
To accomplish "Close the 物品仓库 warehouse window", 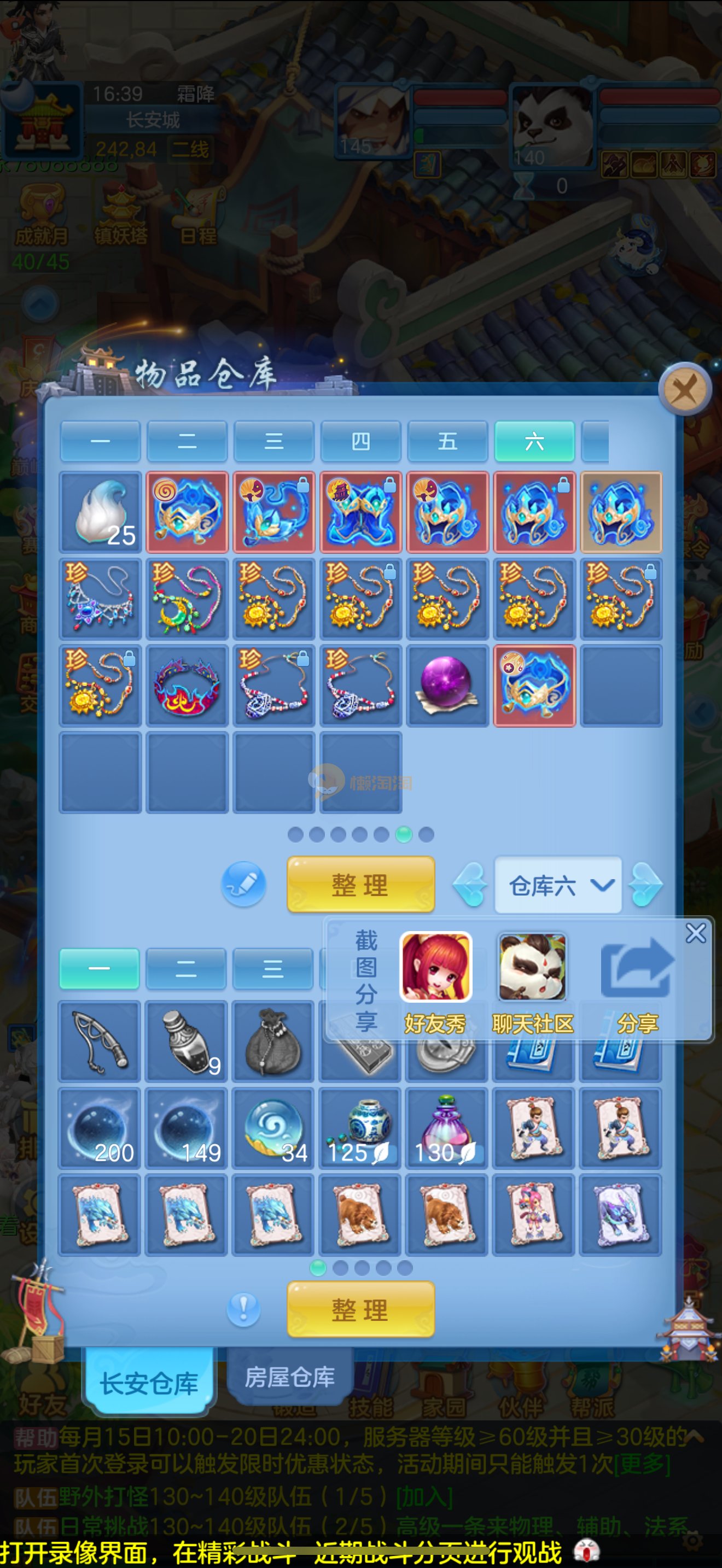I will (x=685, y=389).
